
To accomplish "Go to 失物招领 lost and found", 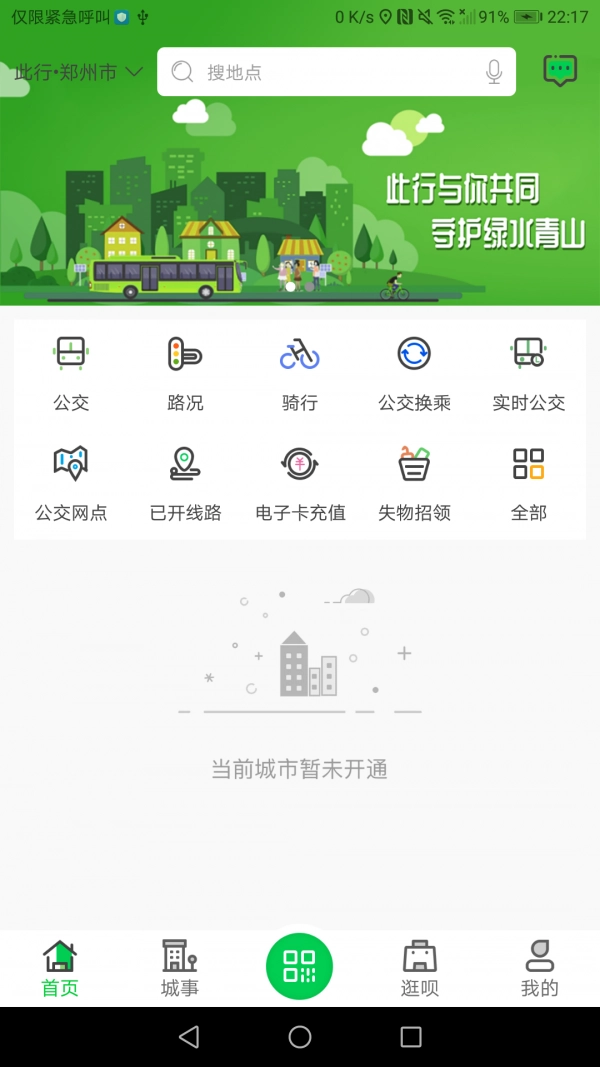I will (414, 484).
